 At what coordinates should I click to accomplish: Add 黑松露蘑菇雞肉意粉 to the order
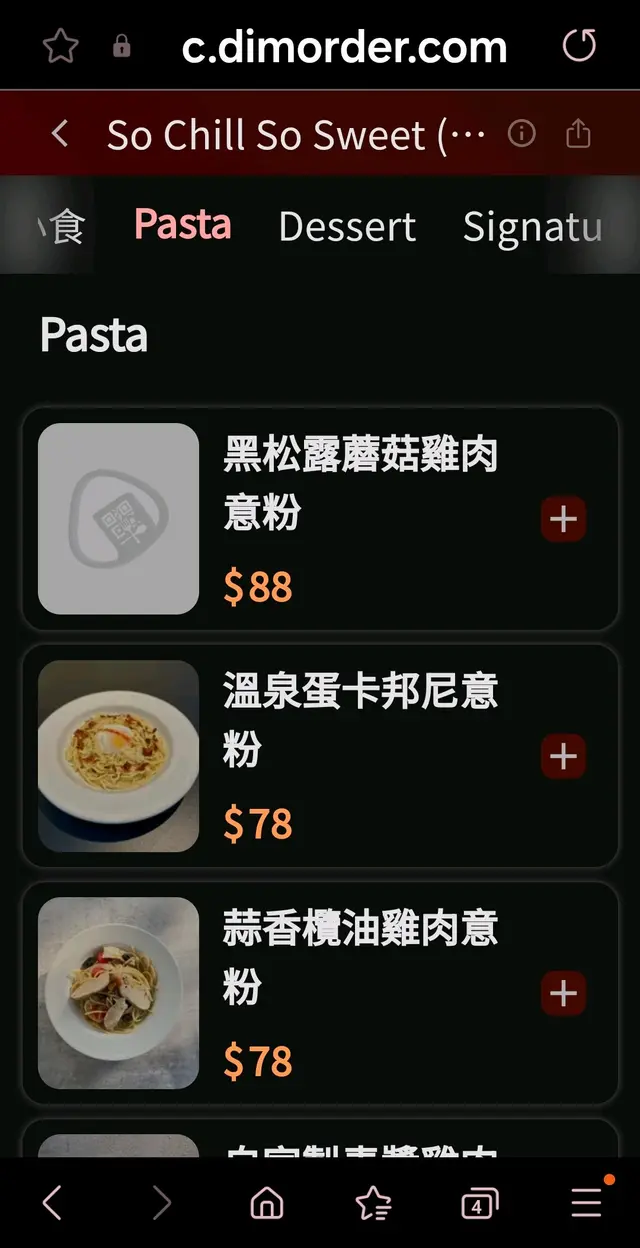point(563,519)
